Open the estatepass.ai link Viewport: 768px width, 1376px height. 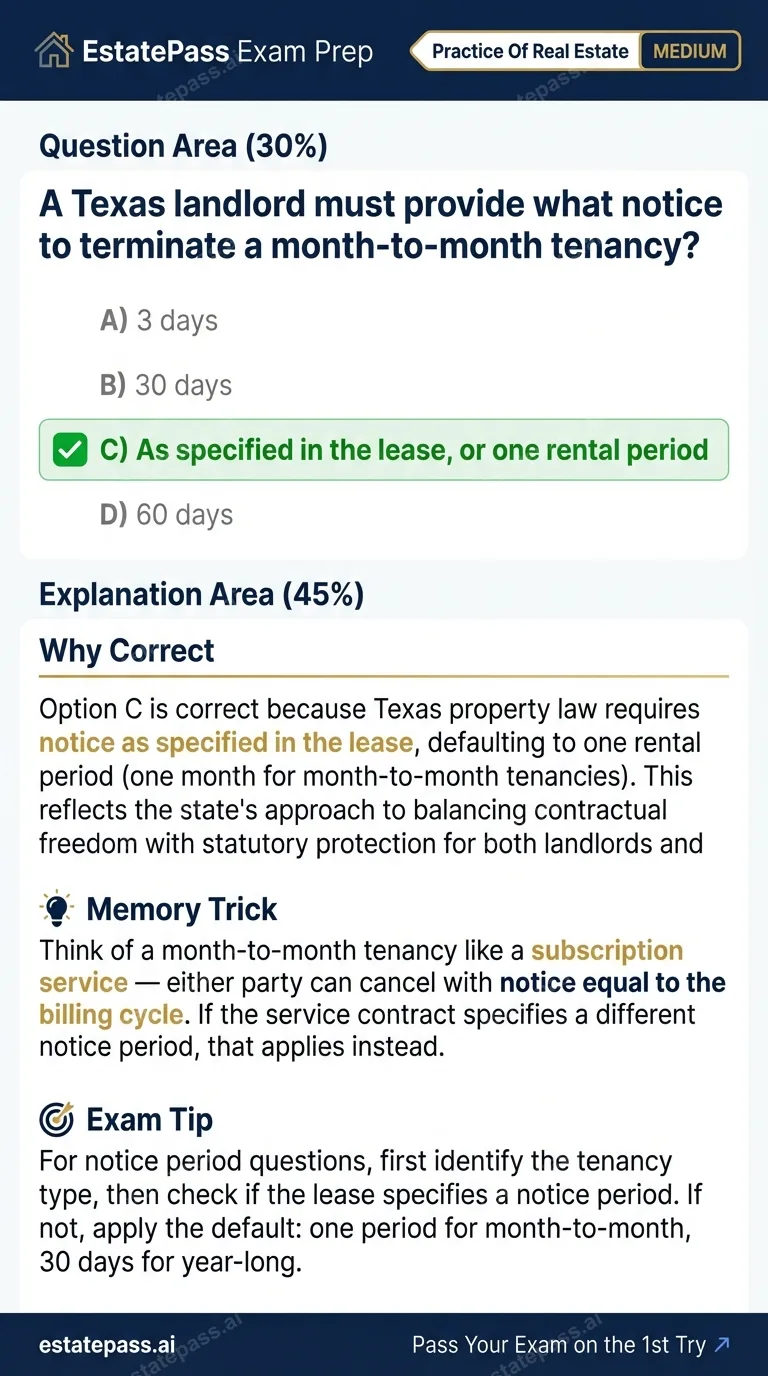[x=106, y=1345]
